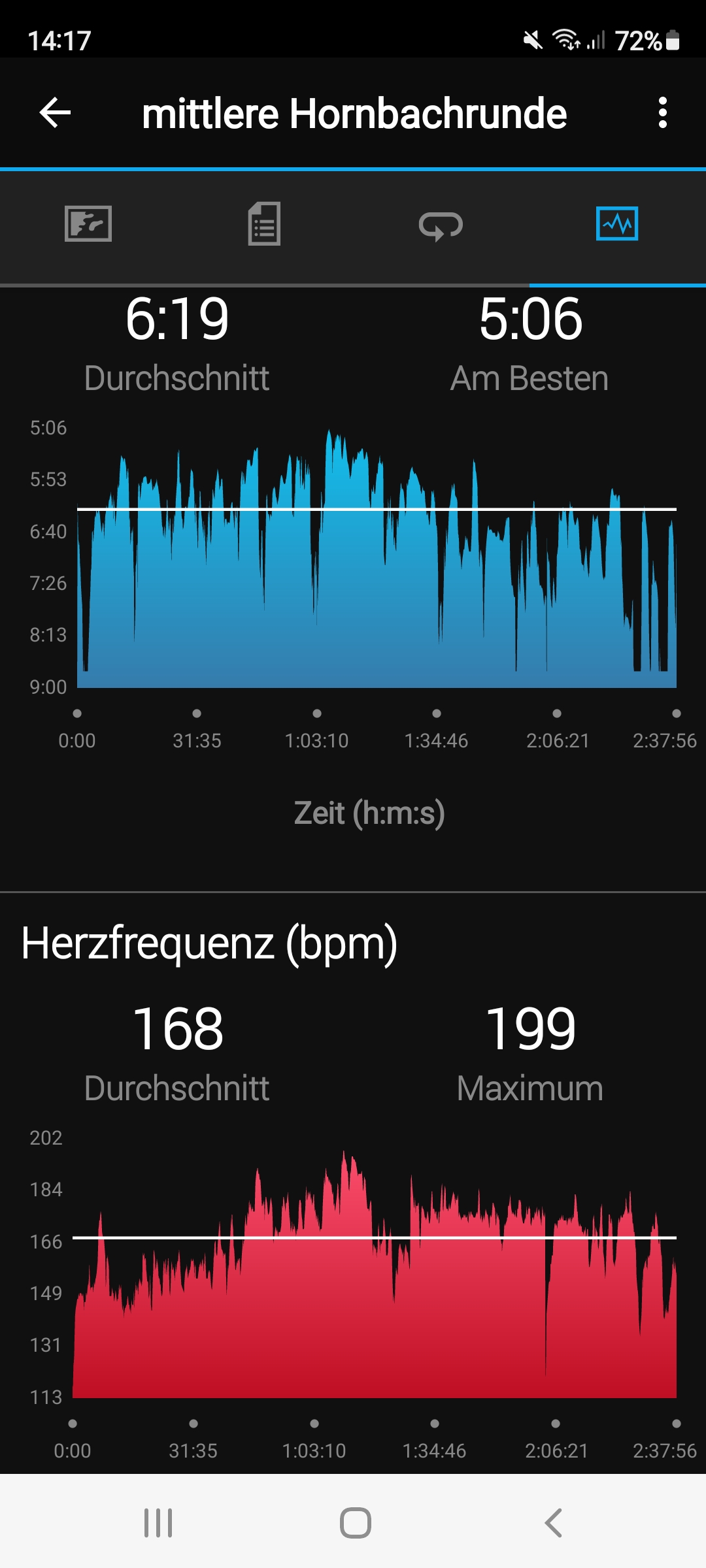Go back using the top arrow

pyautogui.click(x=55, y=113)
